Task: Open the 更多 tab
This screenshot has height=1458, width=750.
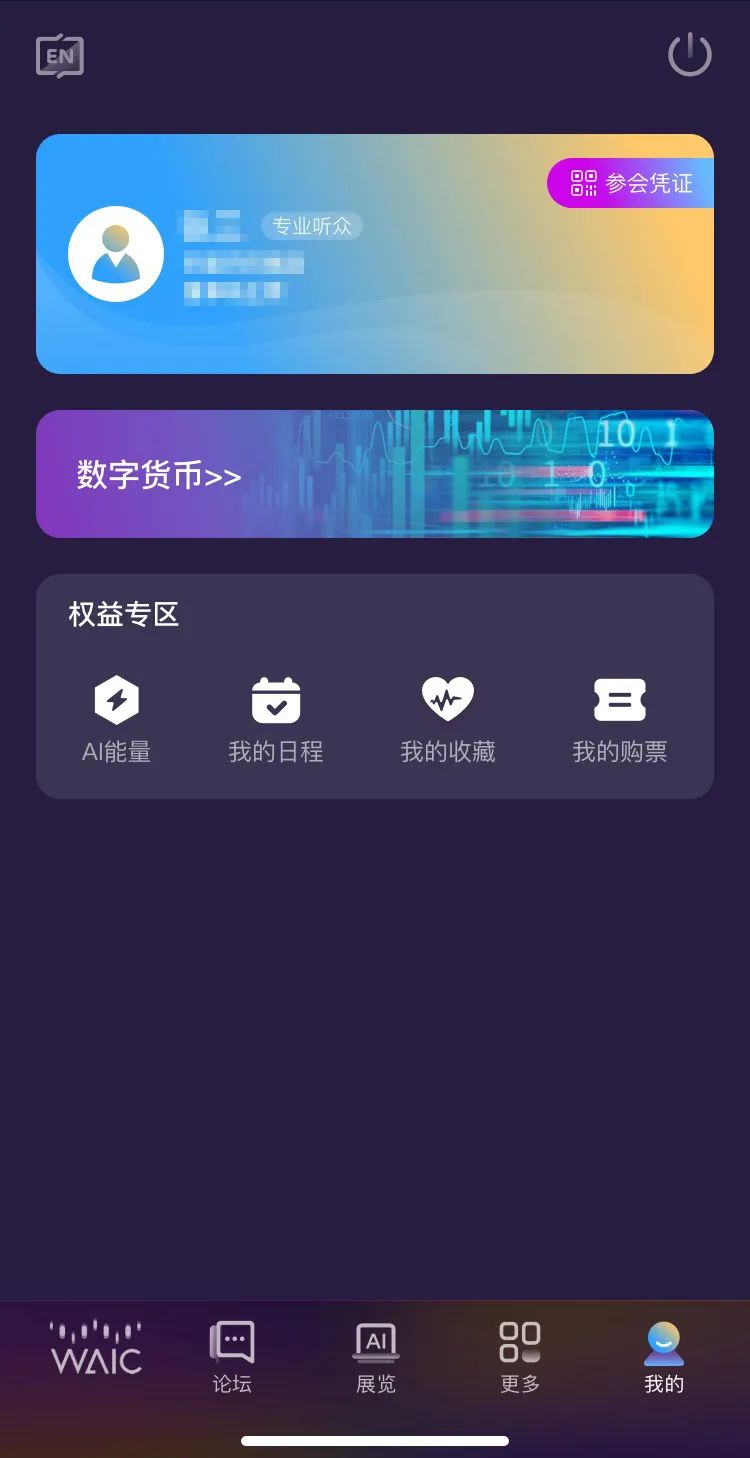Action: (520, 1358)
